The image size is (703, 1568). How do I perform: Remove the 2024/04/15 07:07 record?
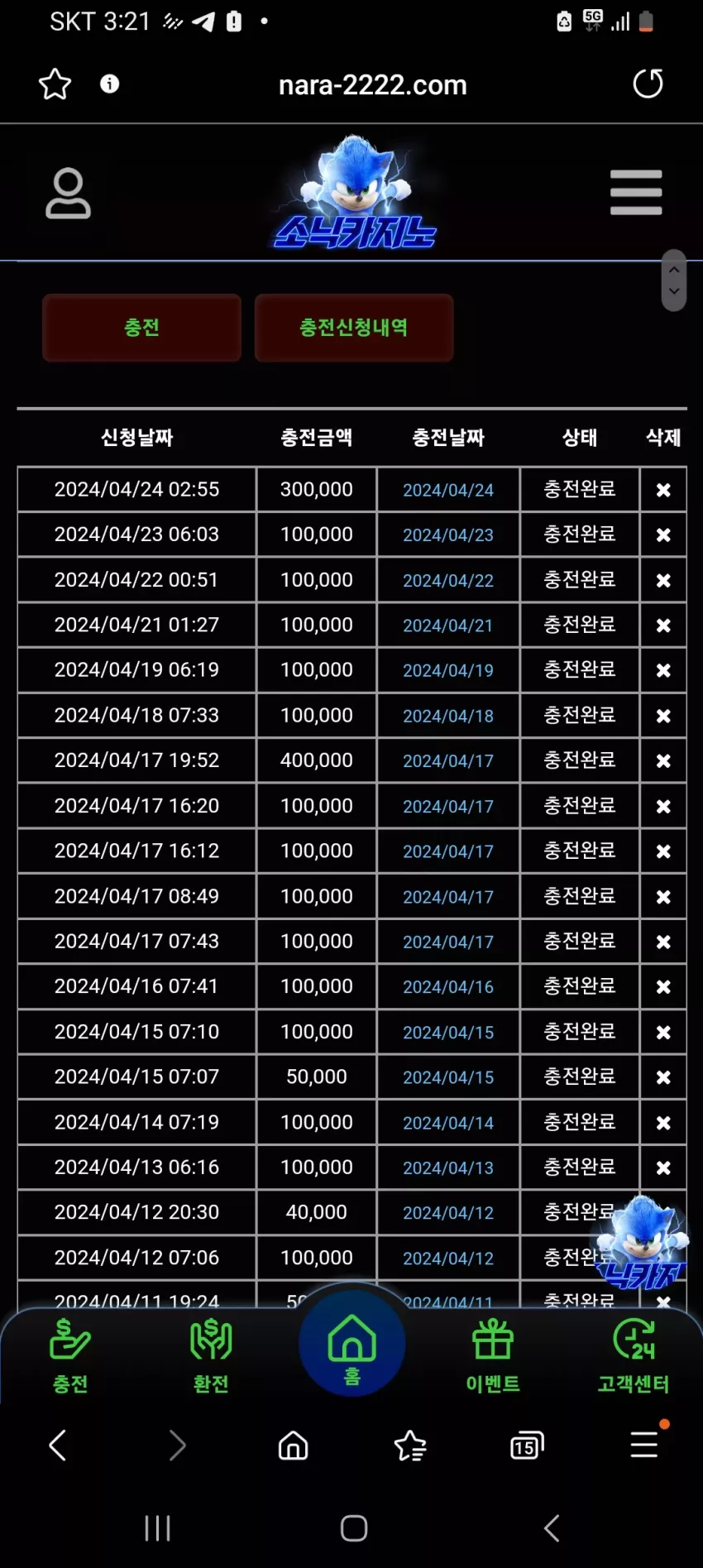coord(663,1077)
